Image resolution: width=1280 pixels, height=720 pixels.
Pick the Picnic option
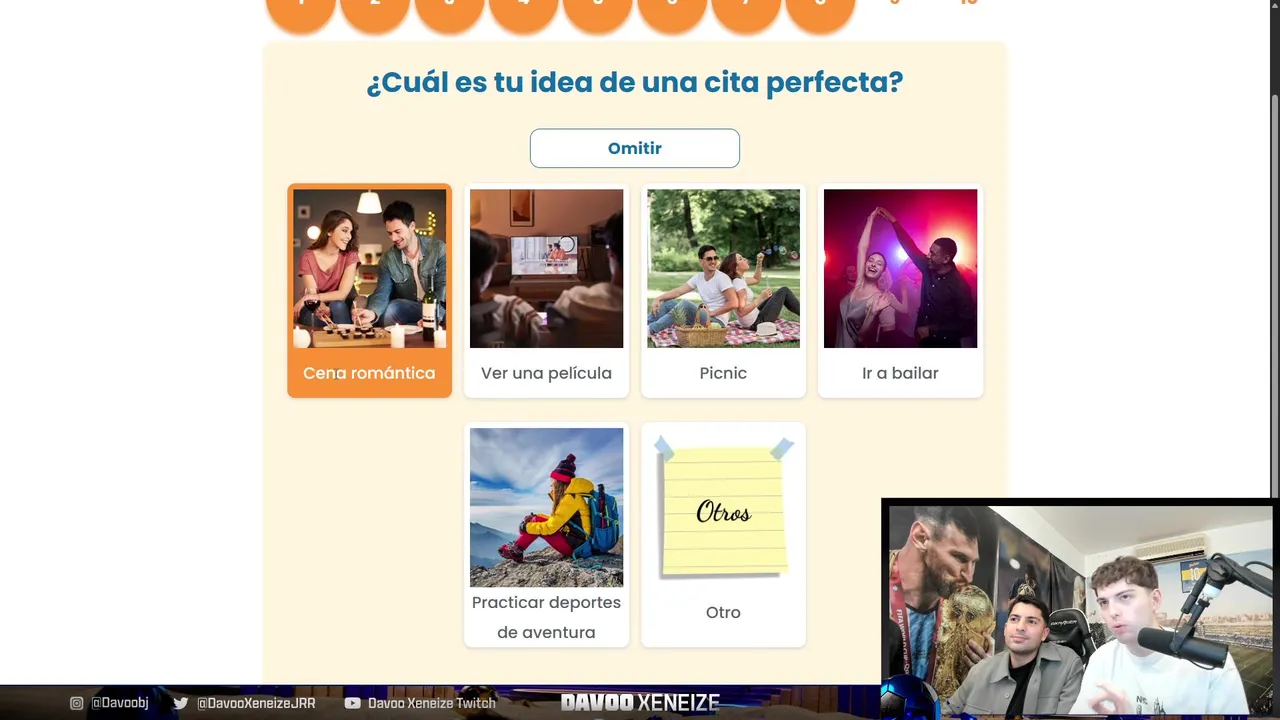(723, 290)
